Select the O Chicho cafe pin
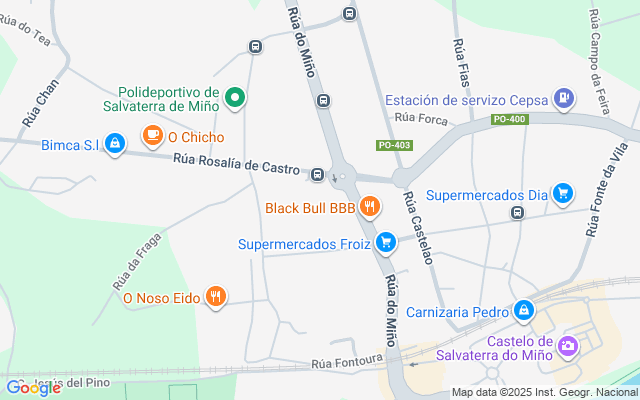This screenshot has height=400, width=640. [152, 135]
